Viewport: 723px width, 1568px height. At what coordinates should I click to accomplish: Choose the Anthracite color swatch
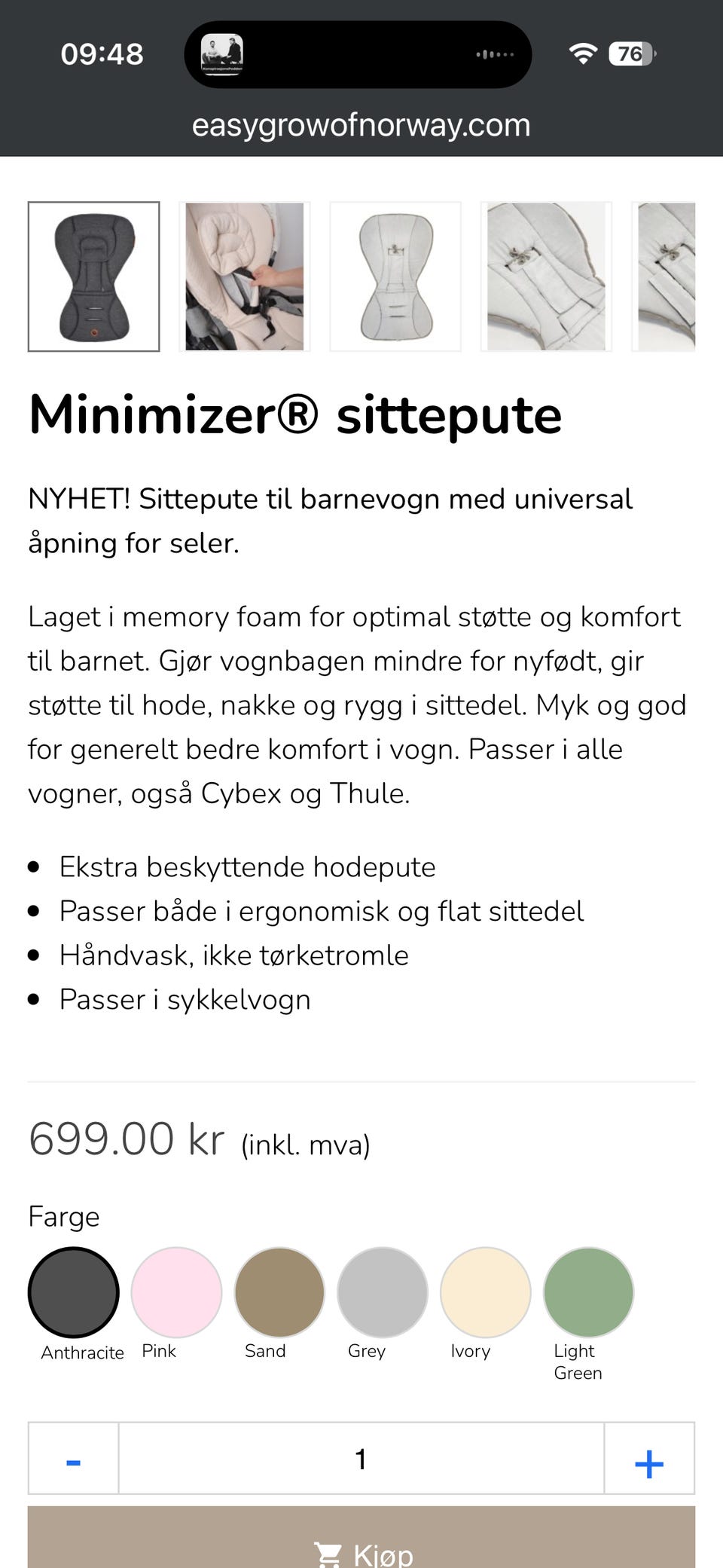coord(73,1292)
